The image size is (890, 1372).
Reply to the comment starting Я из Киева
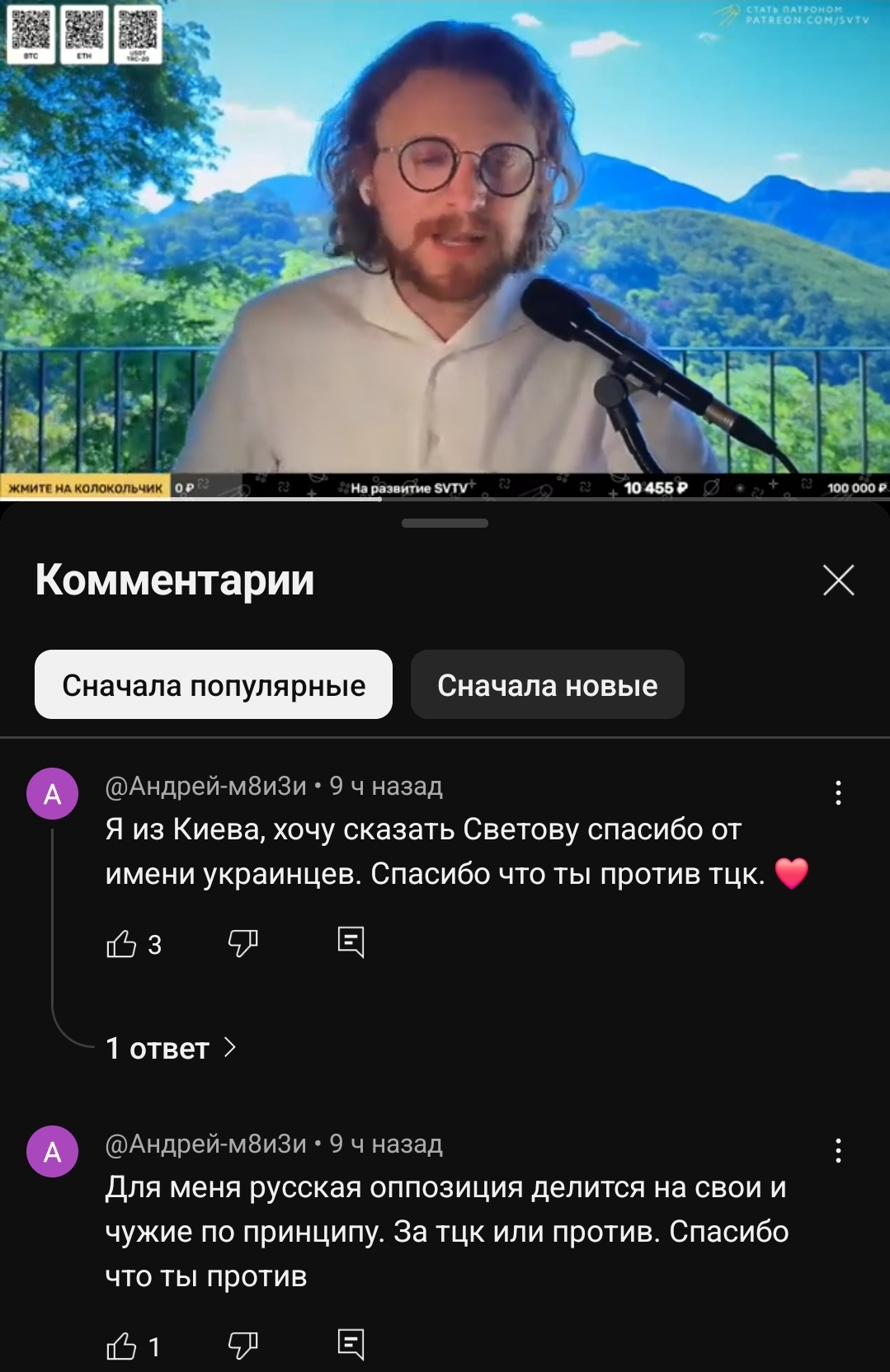(x=351, y=942)
